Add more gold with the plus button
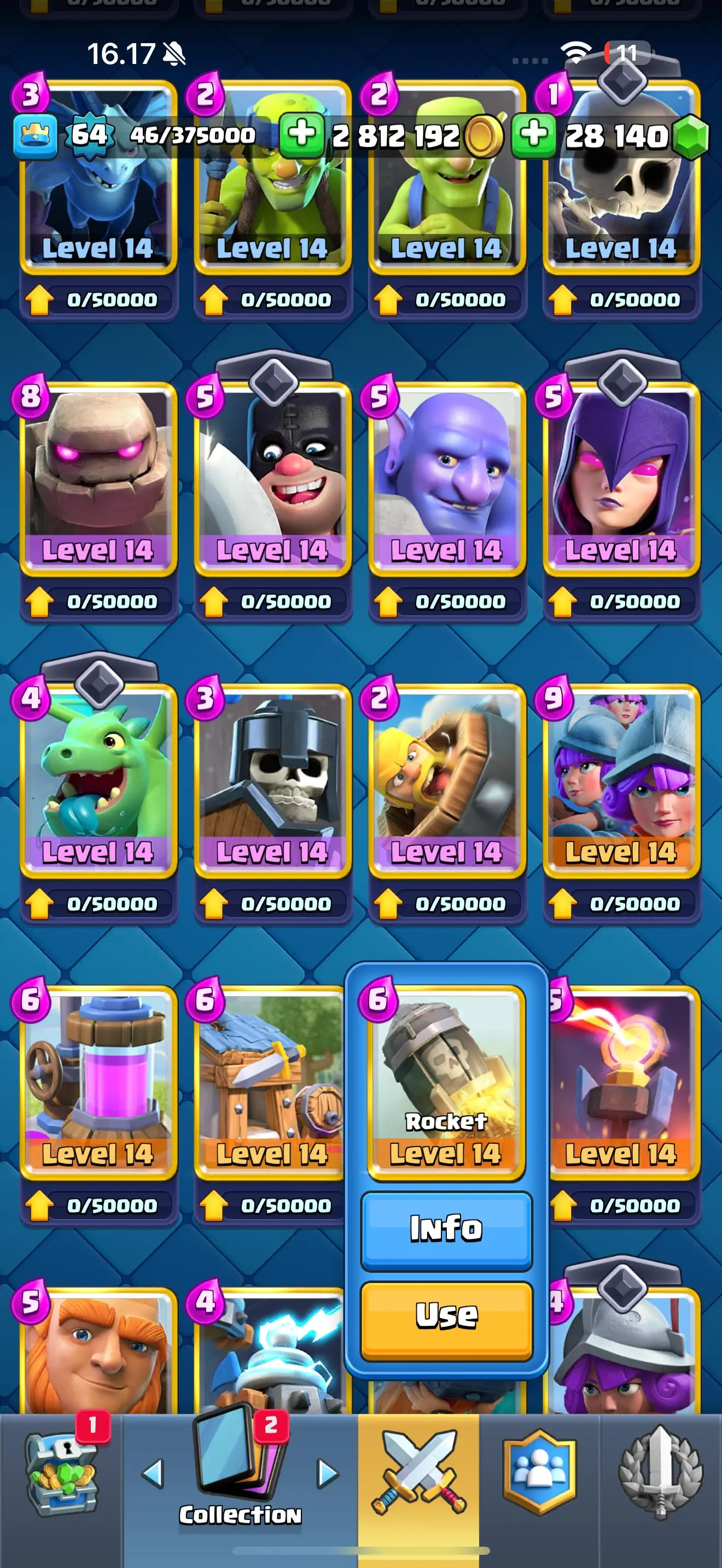This screenshot has width=722, height=1568. coord(301,135)
